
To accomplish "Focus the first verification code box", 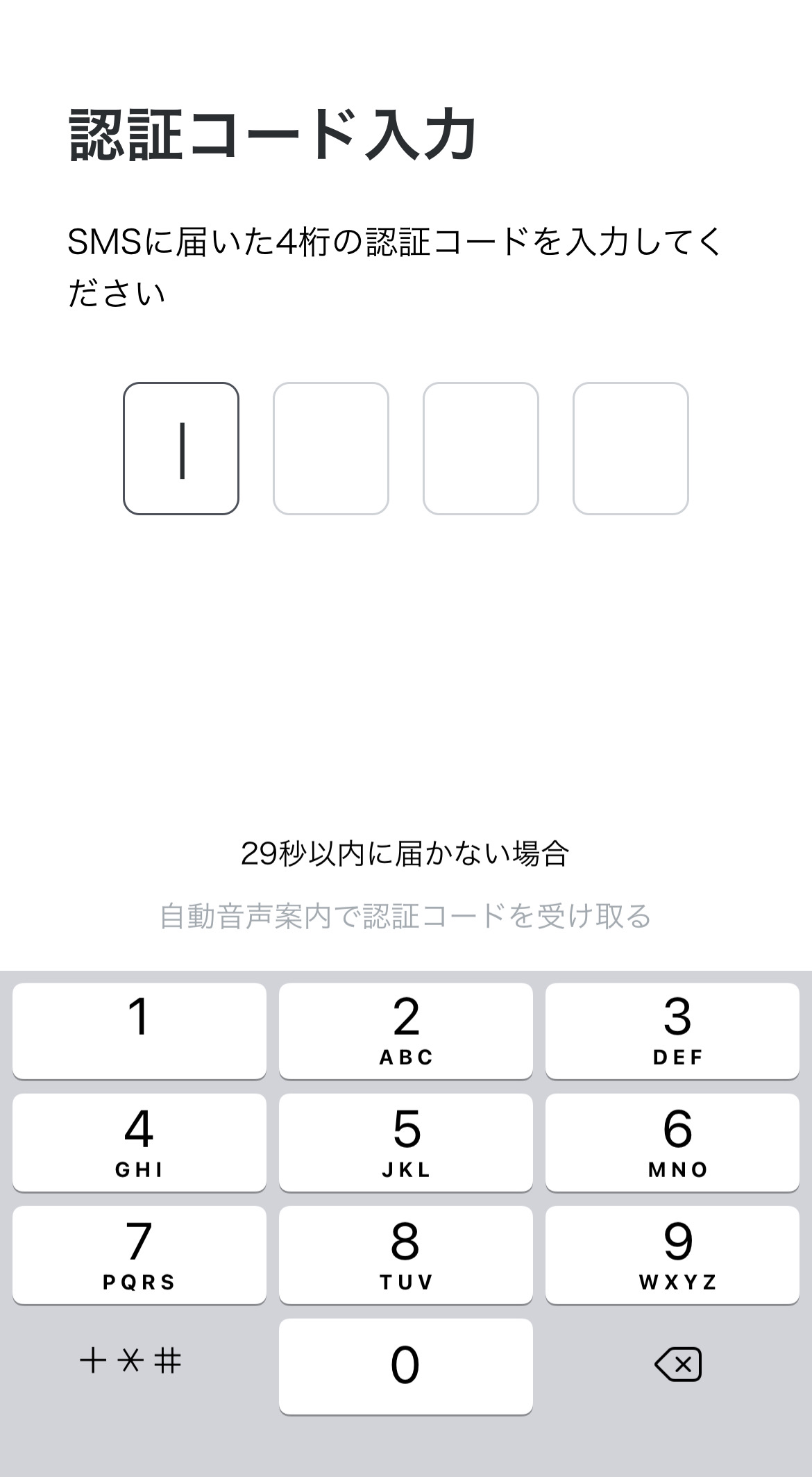I will pos(181,449).
